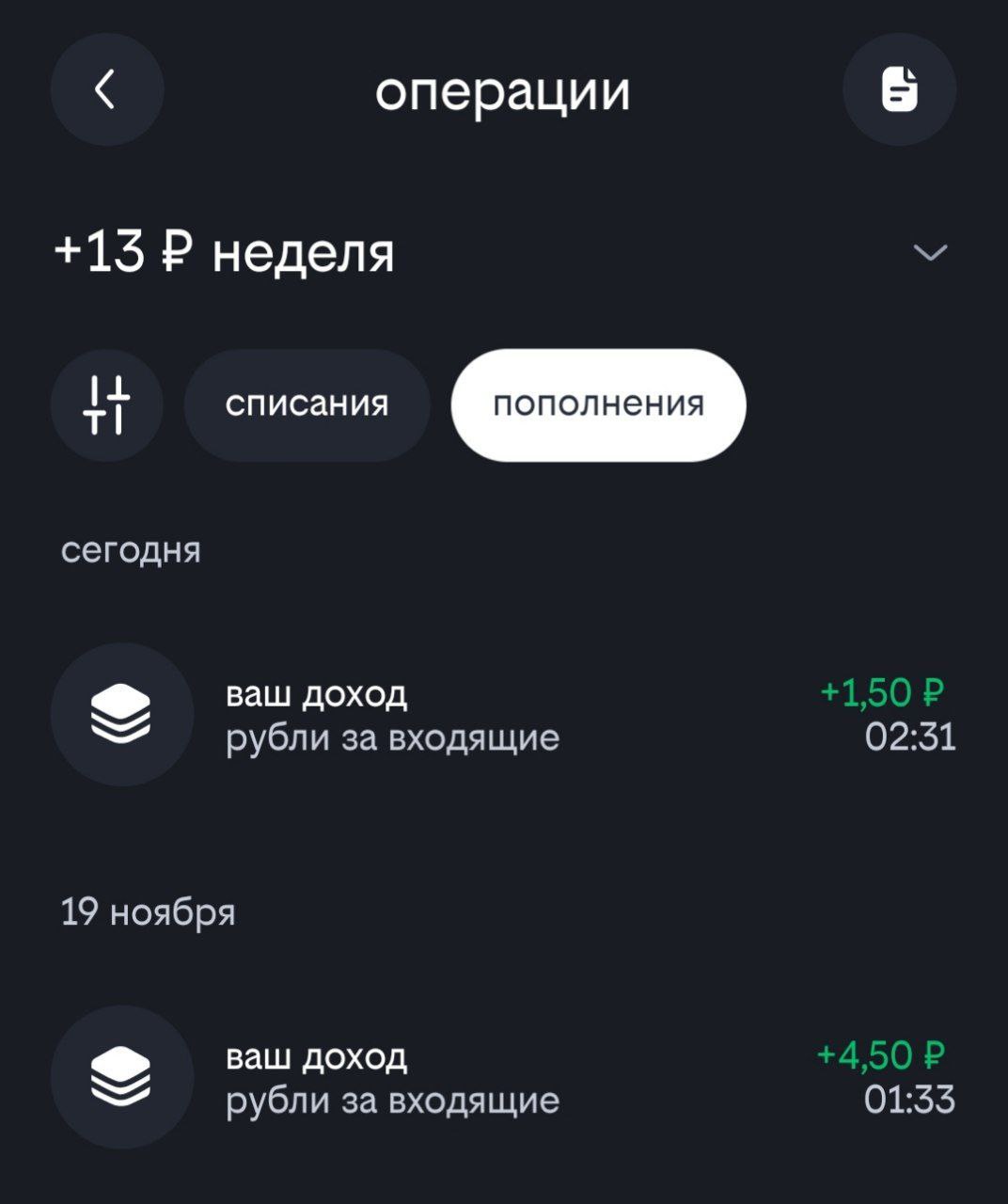Switch to the списания filter chip
This screenshot has height=1204, width=1008.
point(307,404)
